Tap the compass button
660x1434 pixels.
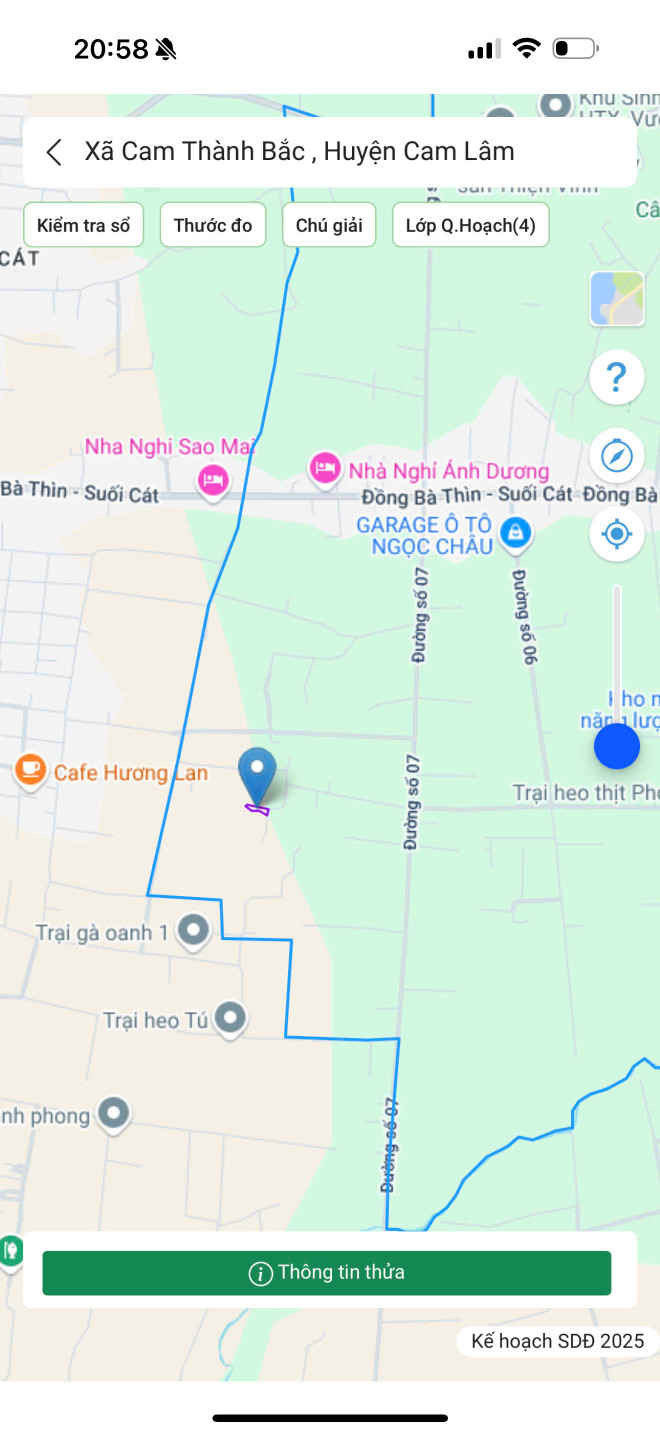[x=617, y=456]
